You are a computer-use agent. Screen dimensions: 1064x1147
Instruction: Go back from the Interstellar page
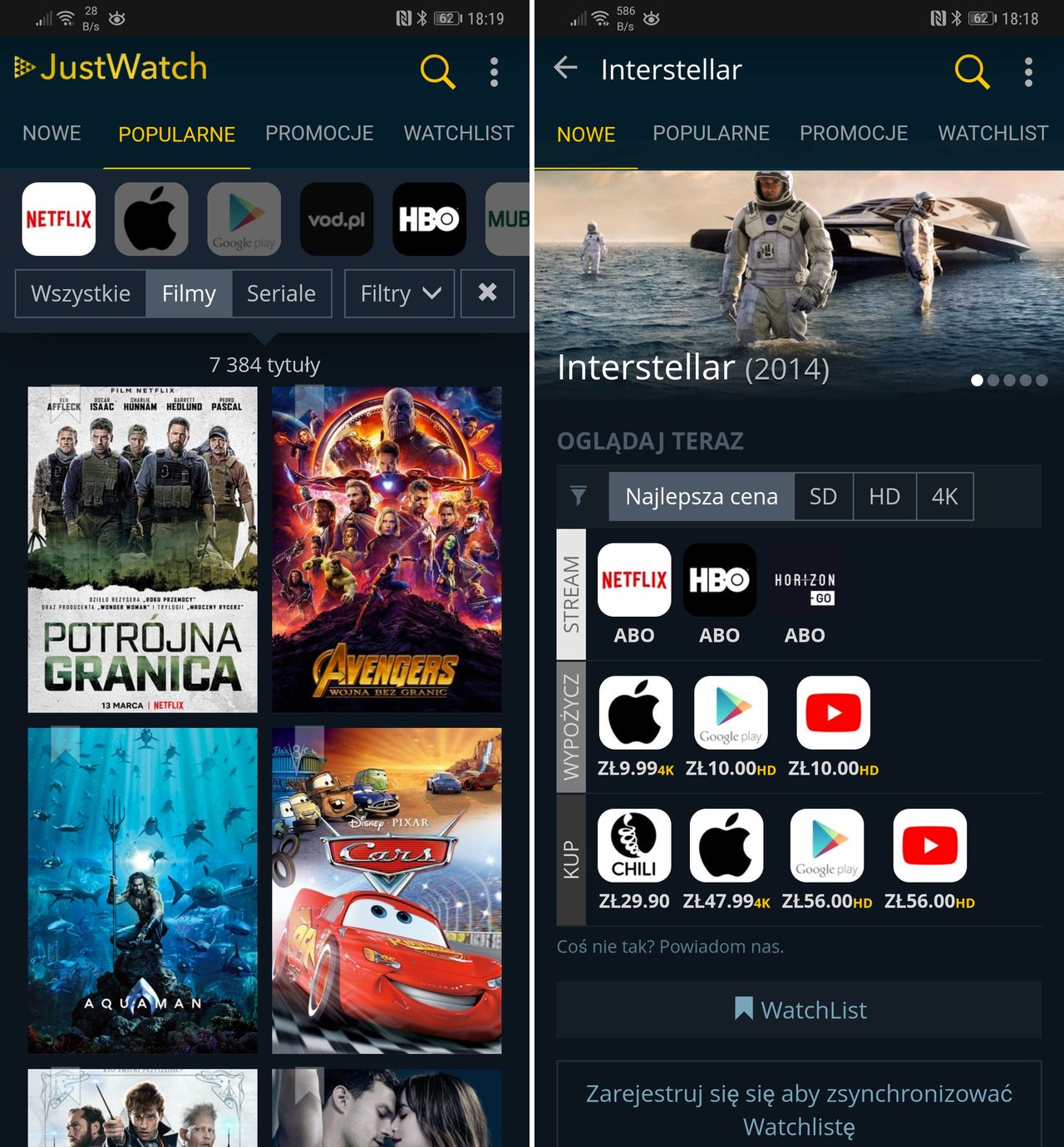[566, 68]
